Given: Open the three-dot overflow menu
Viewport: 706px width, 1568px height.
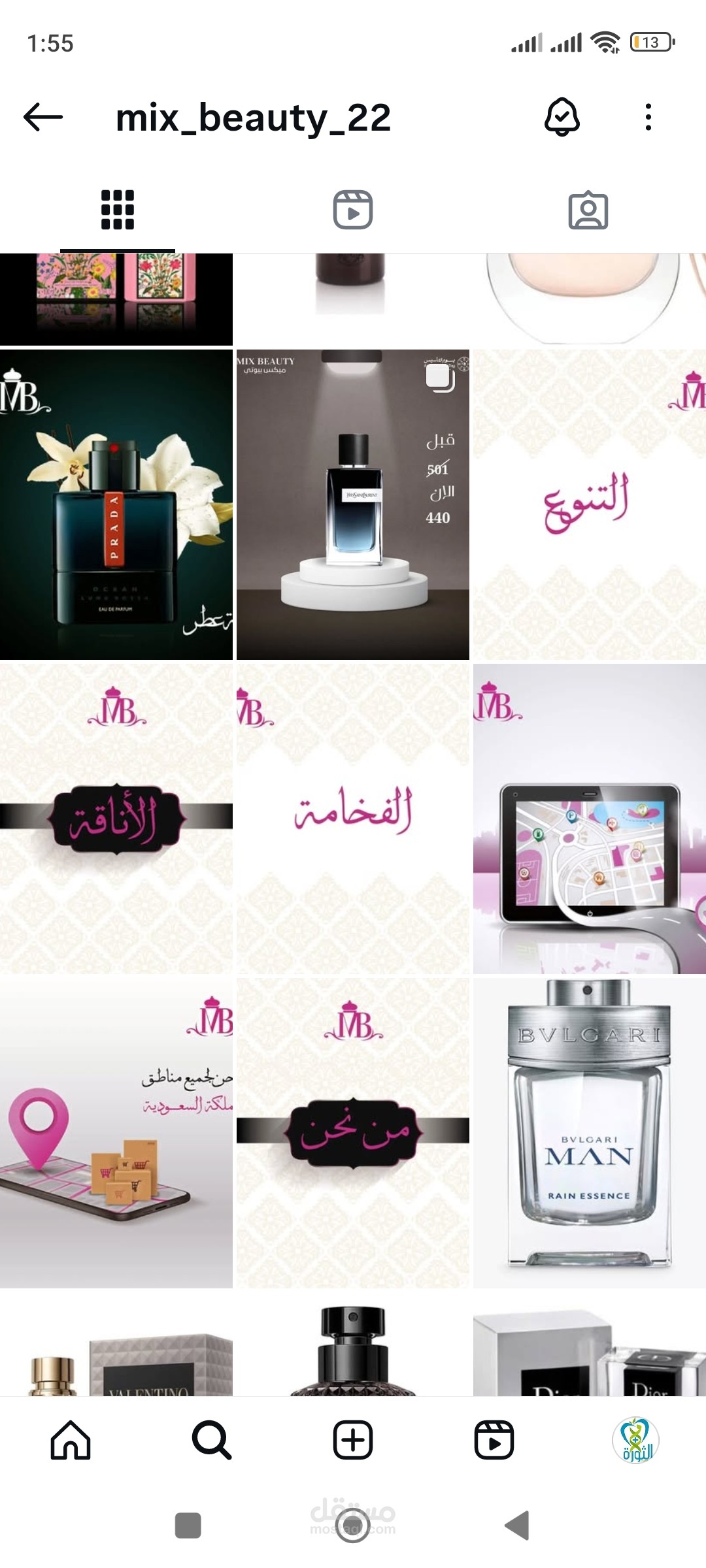Looking at the screenshot, I should coord(648,118).
